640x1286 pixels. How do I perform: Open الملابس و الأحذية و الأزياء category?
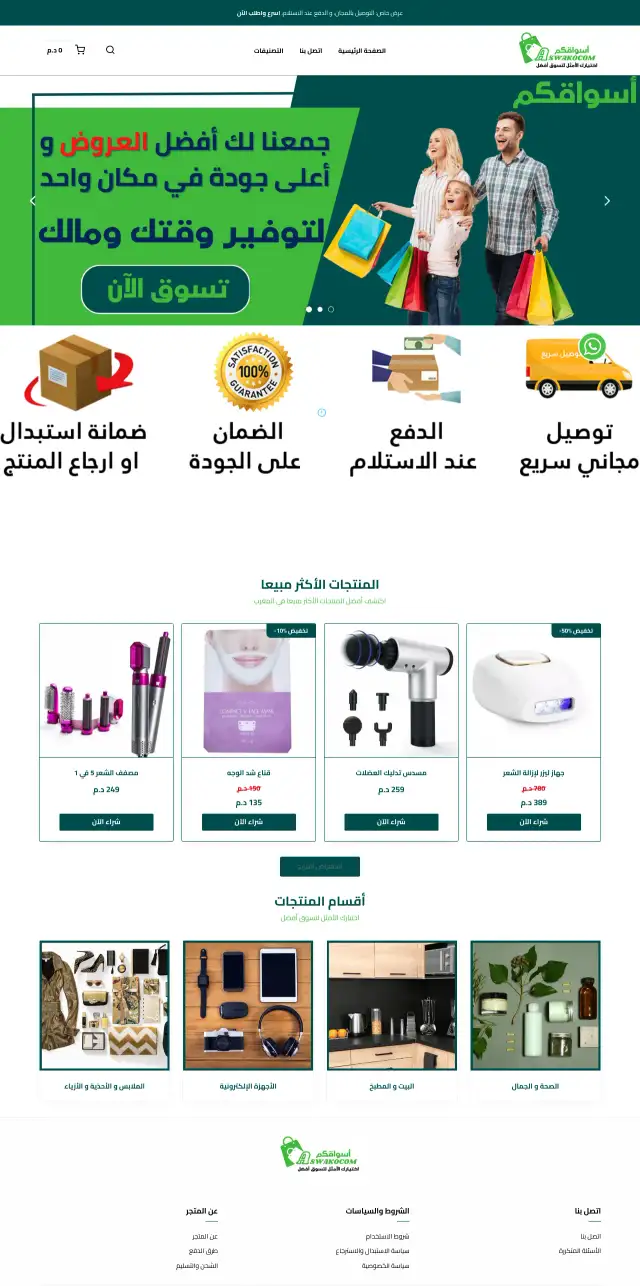[105, 1085]
